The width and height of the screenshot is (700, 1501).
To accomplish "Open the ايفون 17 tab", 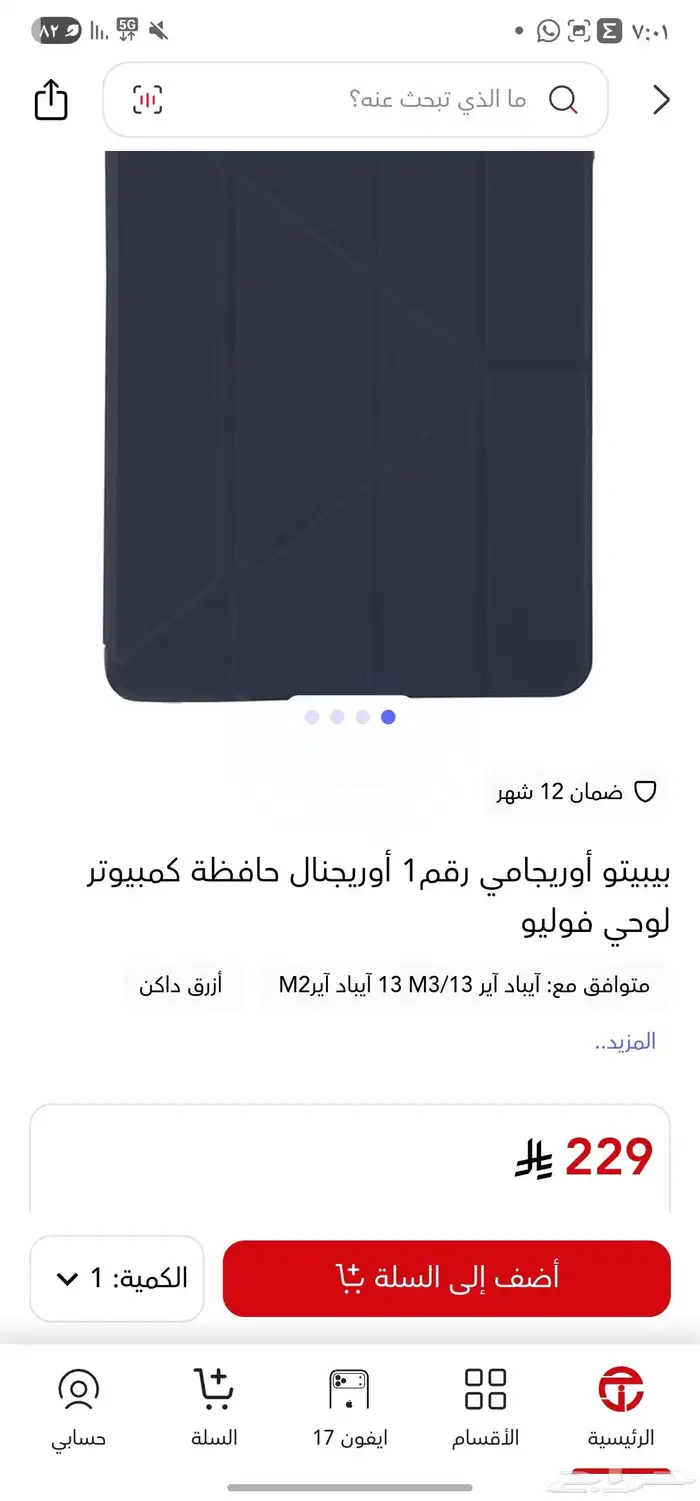I will (x=350, y=1409).
